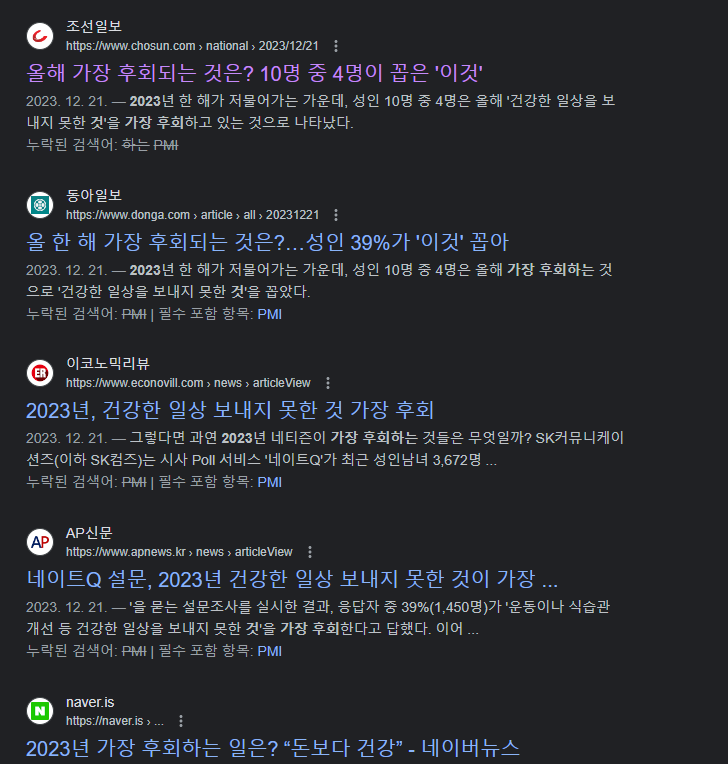
Task: Open the three-dot menu on the Donga result
Action: [336, 214]
